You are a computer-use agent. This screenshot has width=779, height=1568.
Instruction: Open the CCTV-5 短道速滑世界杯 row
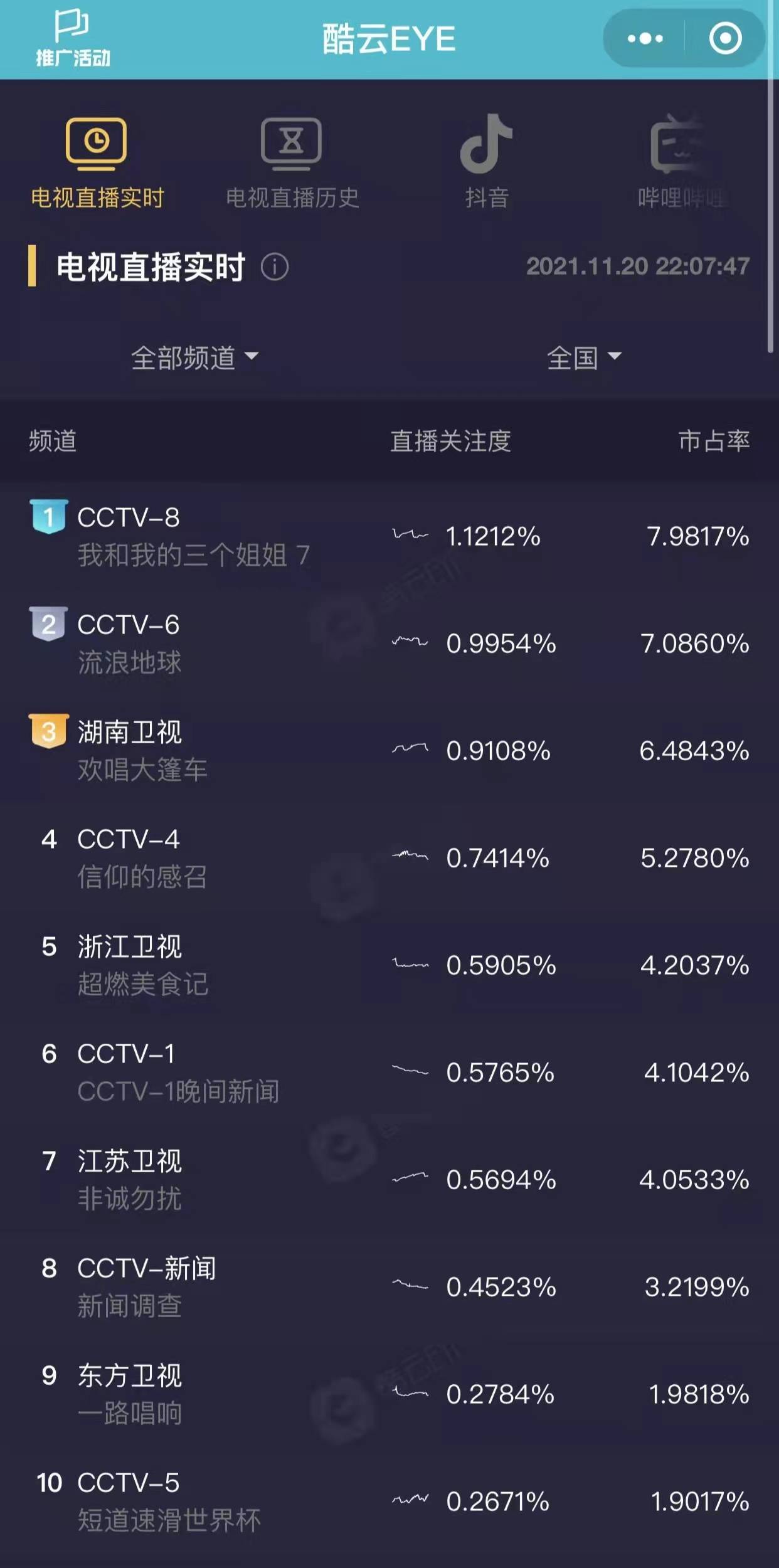[x=389, y=1501]
